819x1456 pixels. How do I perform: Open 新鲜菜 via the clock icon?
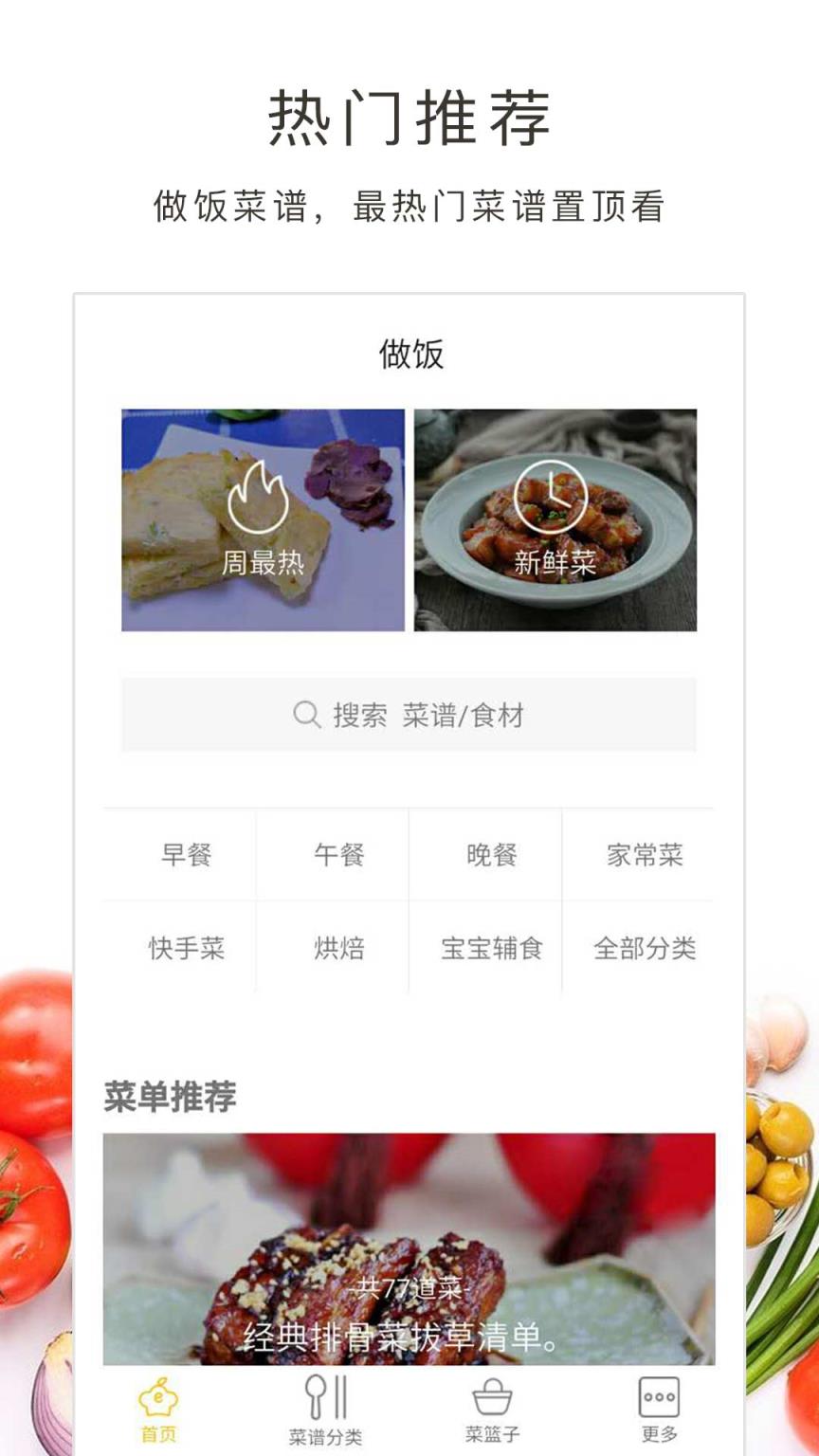click(x=553, y=499)
